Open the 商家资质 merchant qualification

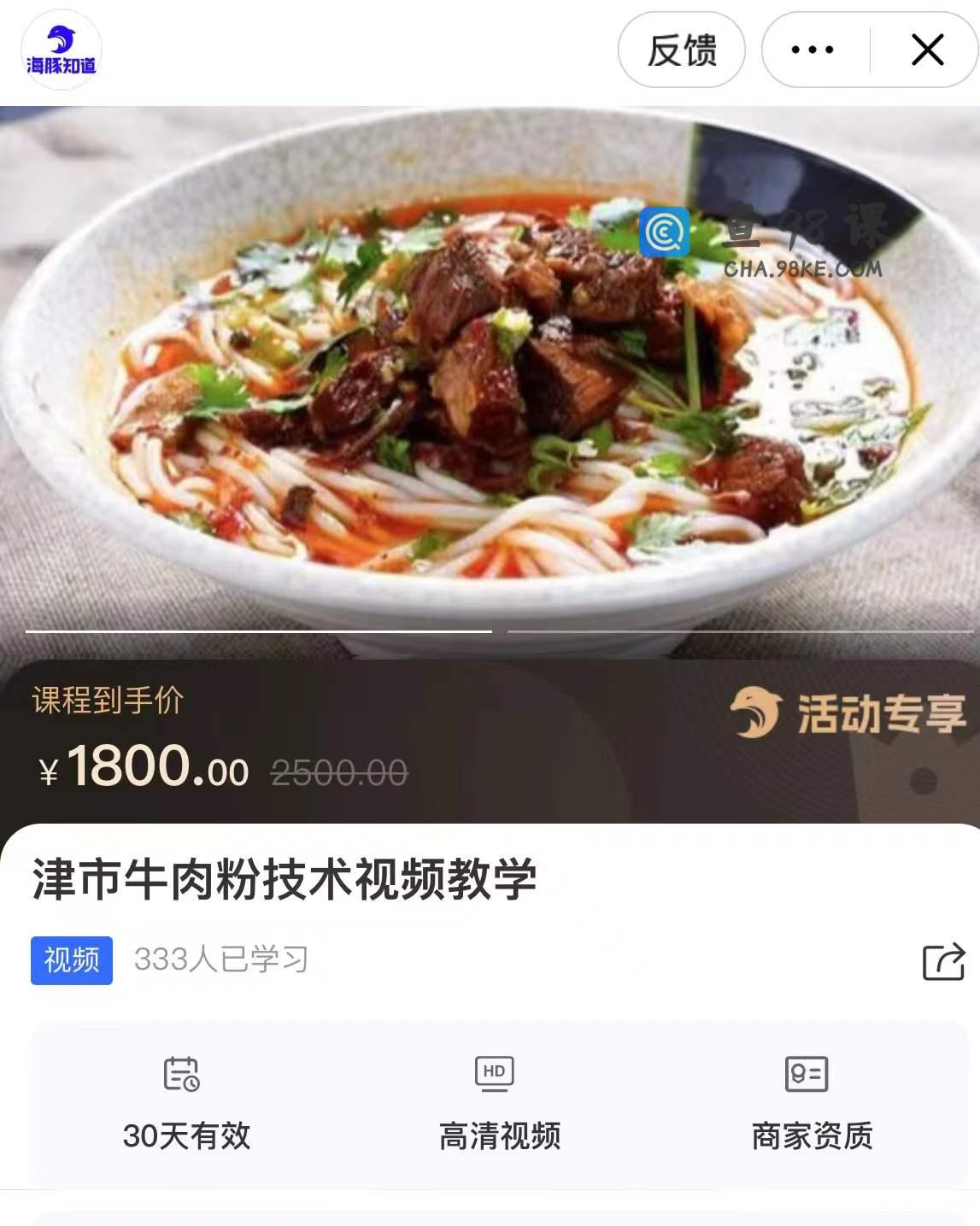pos(811,1103)
